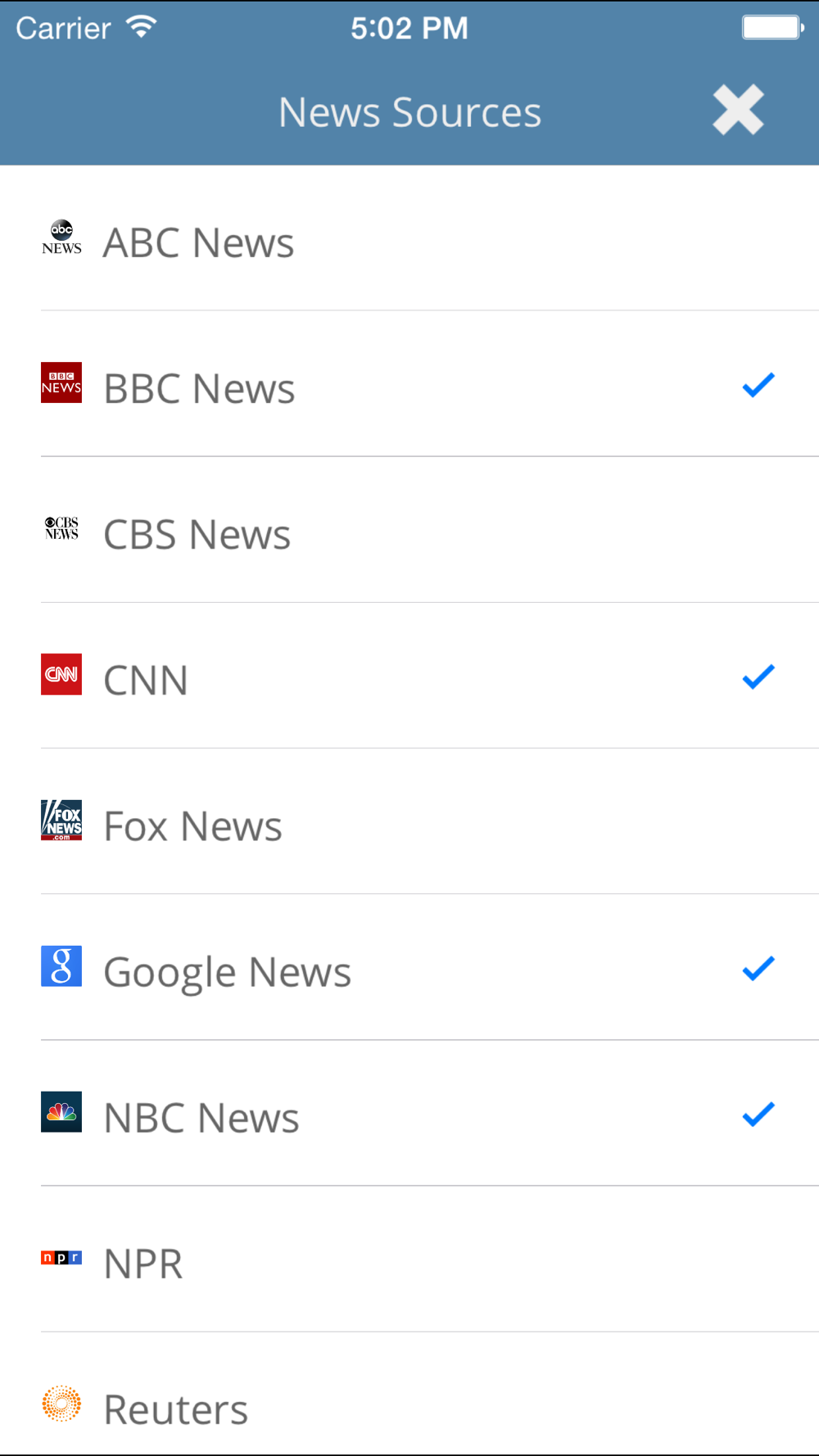The width and height of the screenshot is (819, 1456).
Task: Deselect CNN from news sources
Action: coord(409,676)
